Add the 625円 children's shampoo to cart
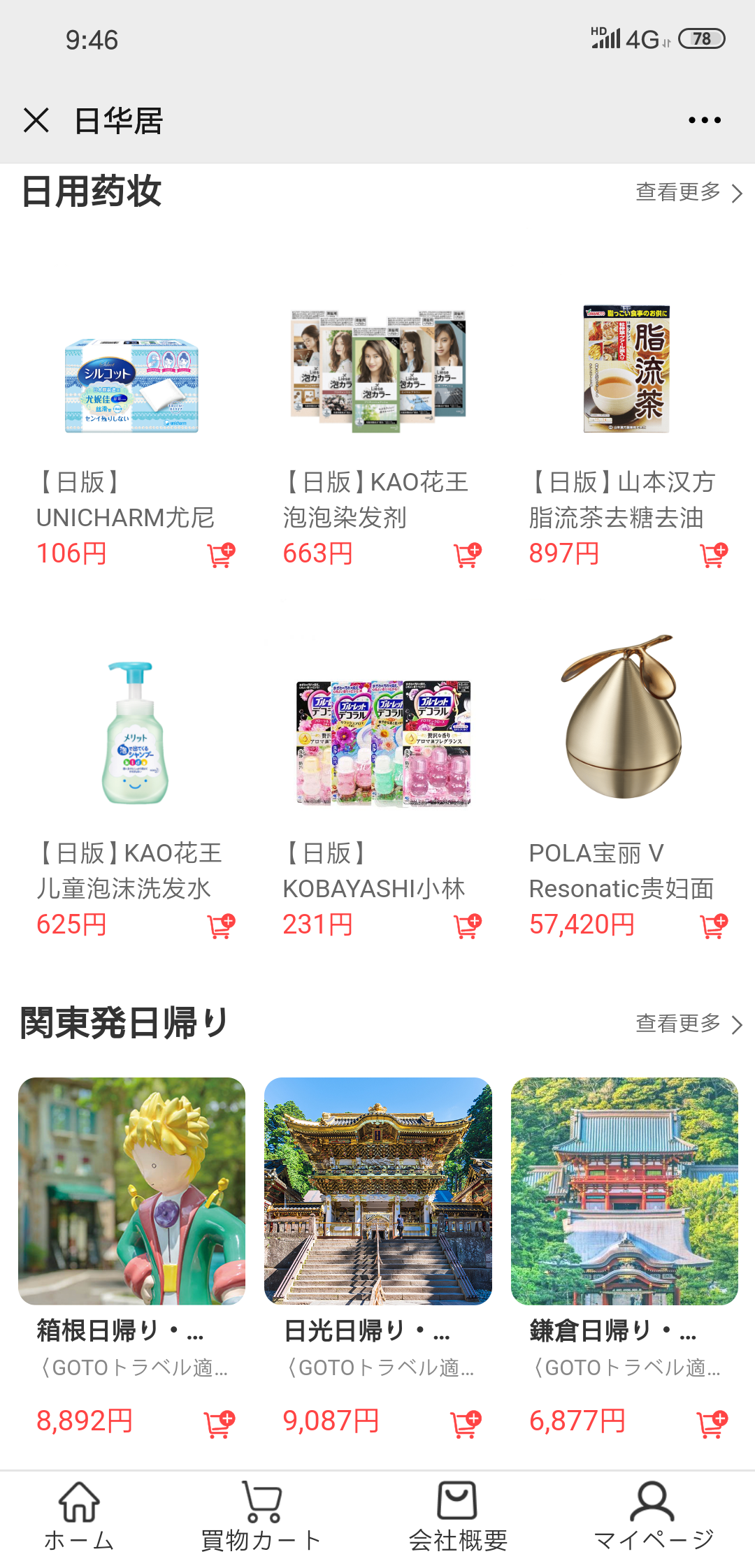This screenshot has height=1568, width=755. pyautogui.click(x=221, y=926)
